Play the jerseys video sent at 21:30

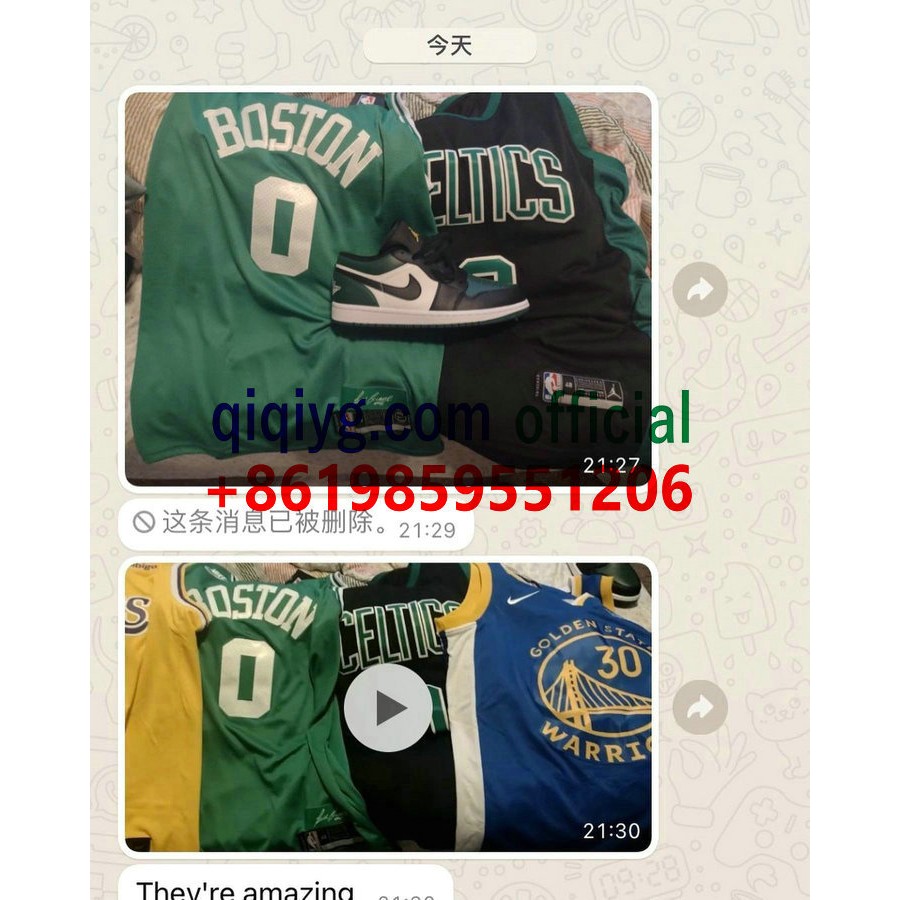[x=389, y=708]
